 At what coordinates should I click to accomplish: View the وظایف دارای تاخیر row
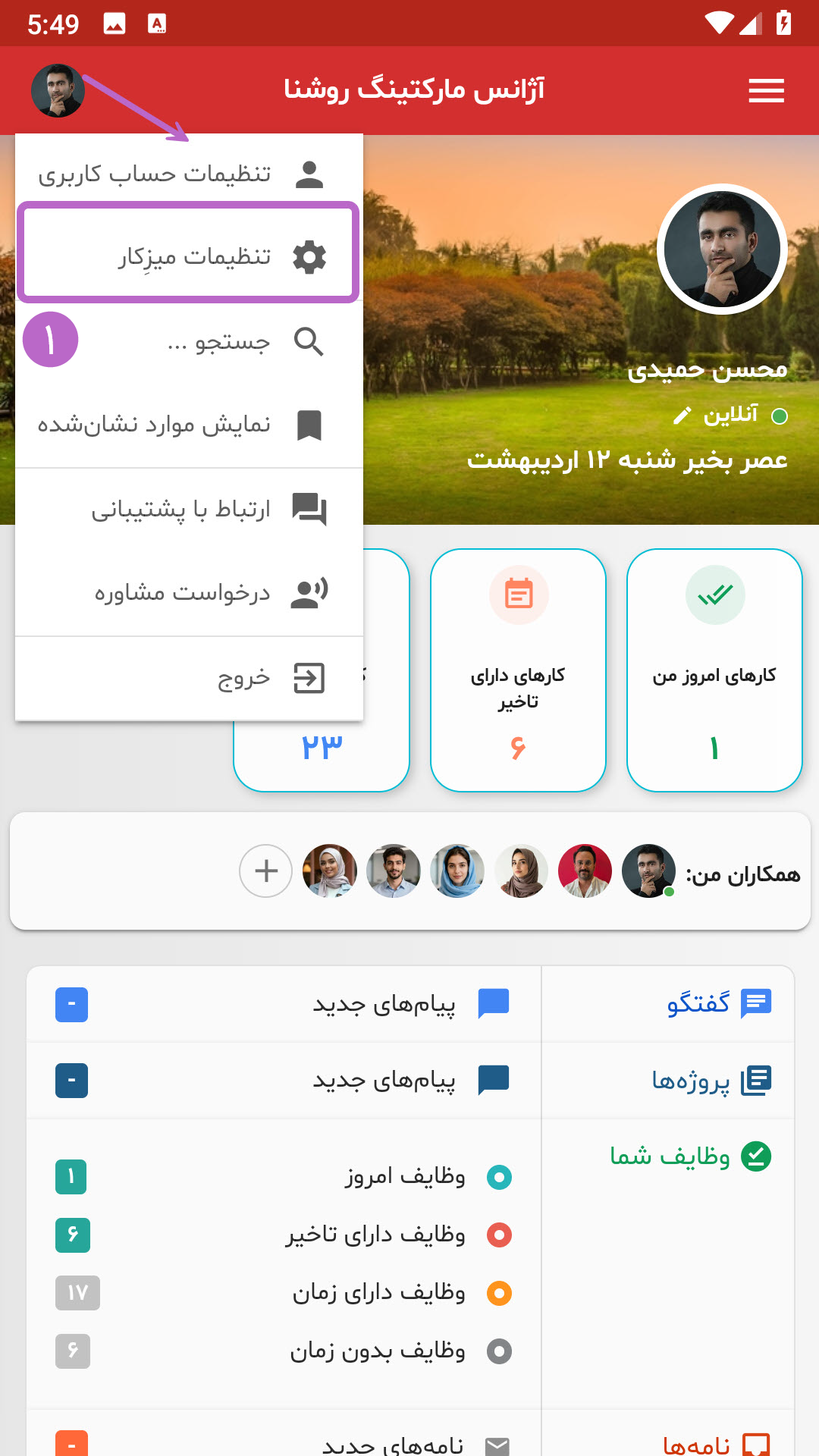tap(284, 1235)
